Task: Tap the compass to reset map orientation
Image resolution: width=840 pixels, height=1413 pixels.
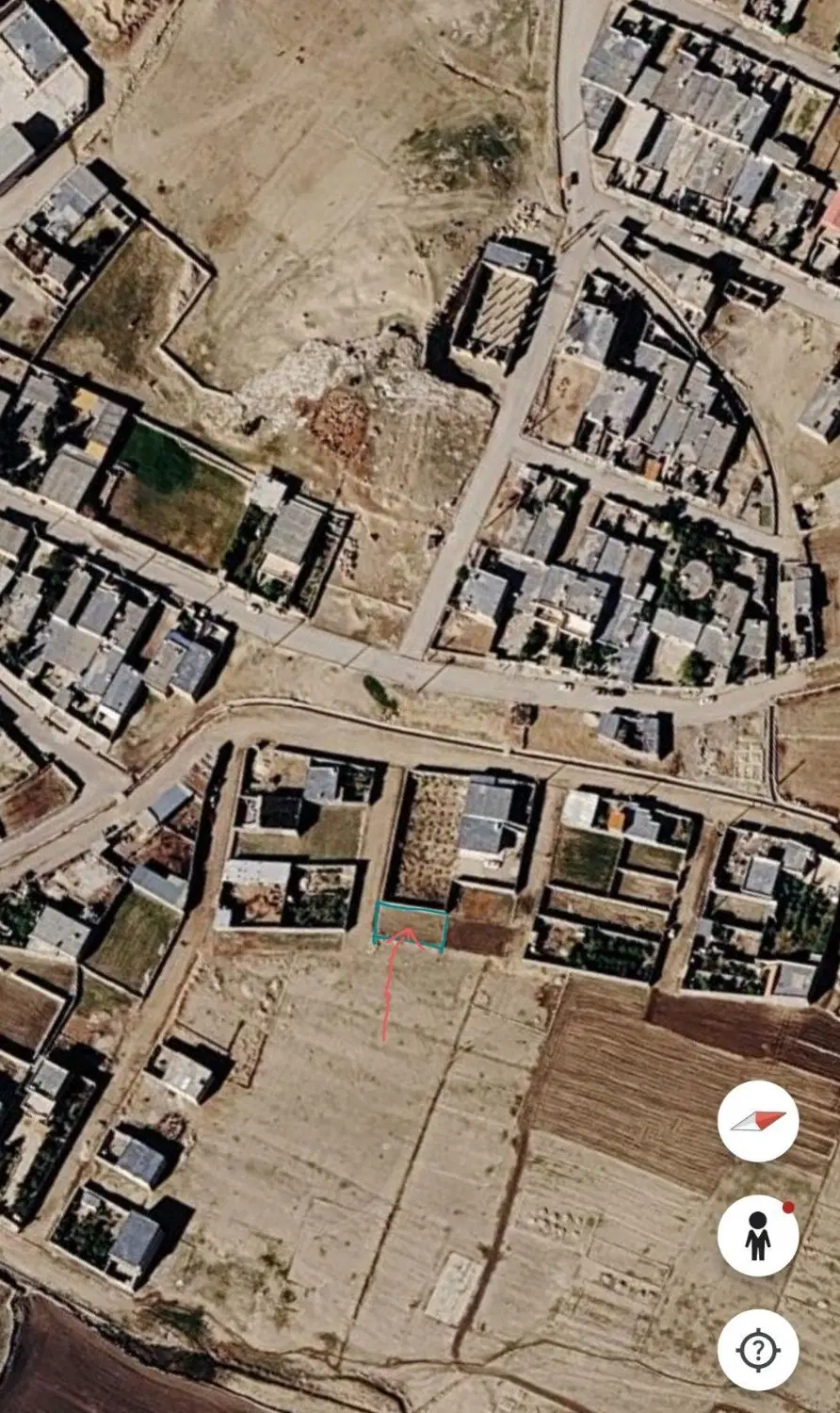Action: (758, 1121)
